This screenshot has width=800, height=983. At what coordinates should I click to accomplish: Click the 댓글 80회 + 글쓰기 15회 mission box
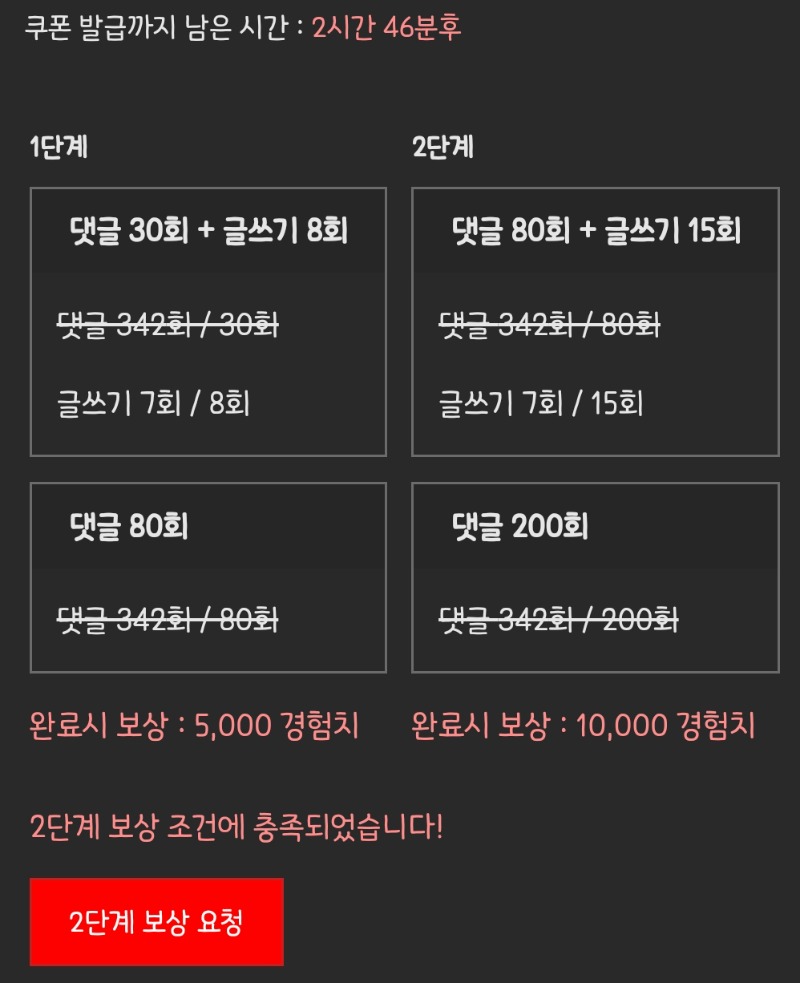pos(596,318)
